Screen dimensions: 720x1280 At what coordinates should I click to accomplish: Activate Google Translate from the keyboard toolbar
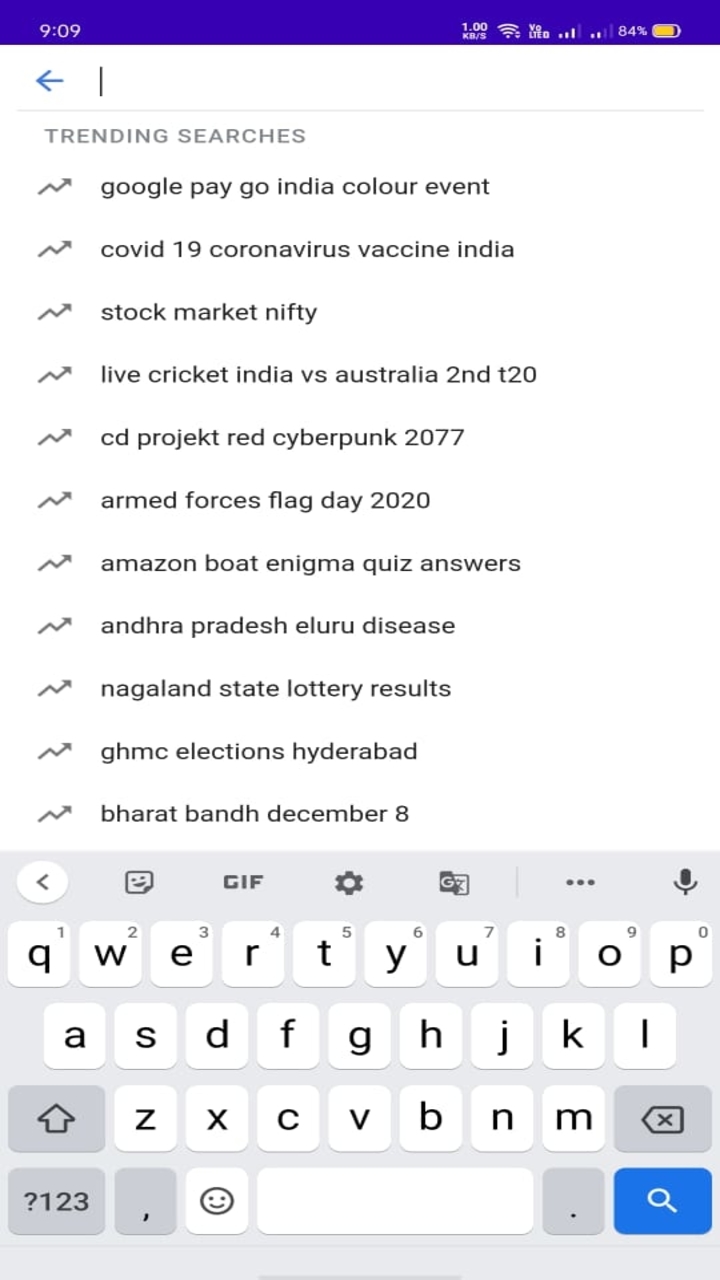[453, 883]
